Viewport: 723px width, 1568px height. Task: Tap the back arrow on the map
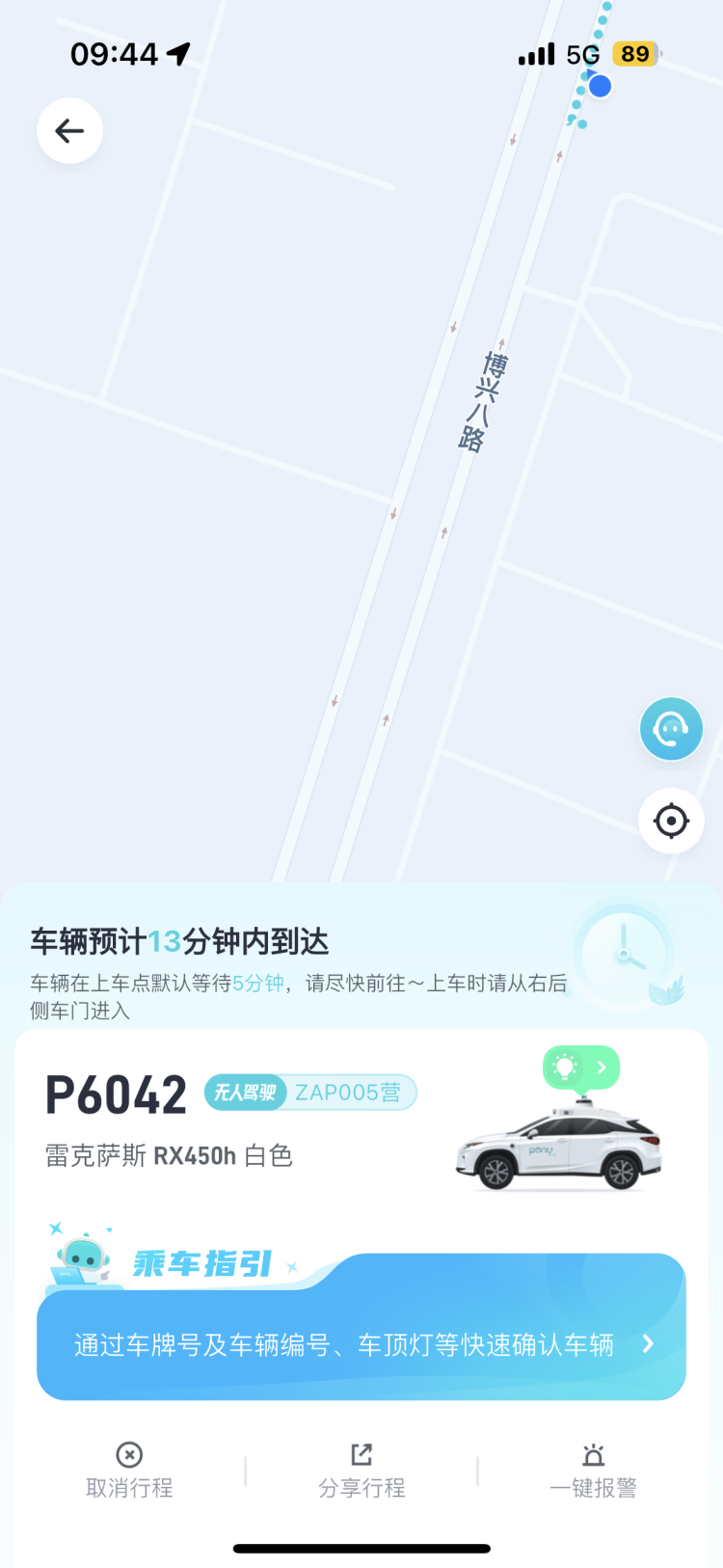(68, 130)
